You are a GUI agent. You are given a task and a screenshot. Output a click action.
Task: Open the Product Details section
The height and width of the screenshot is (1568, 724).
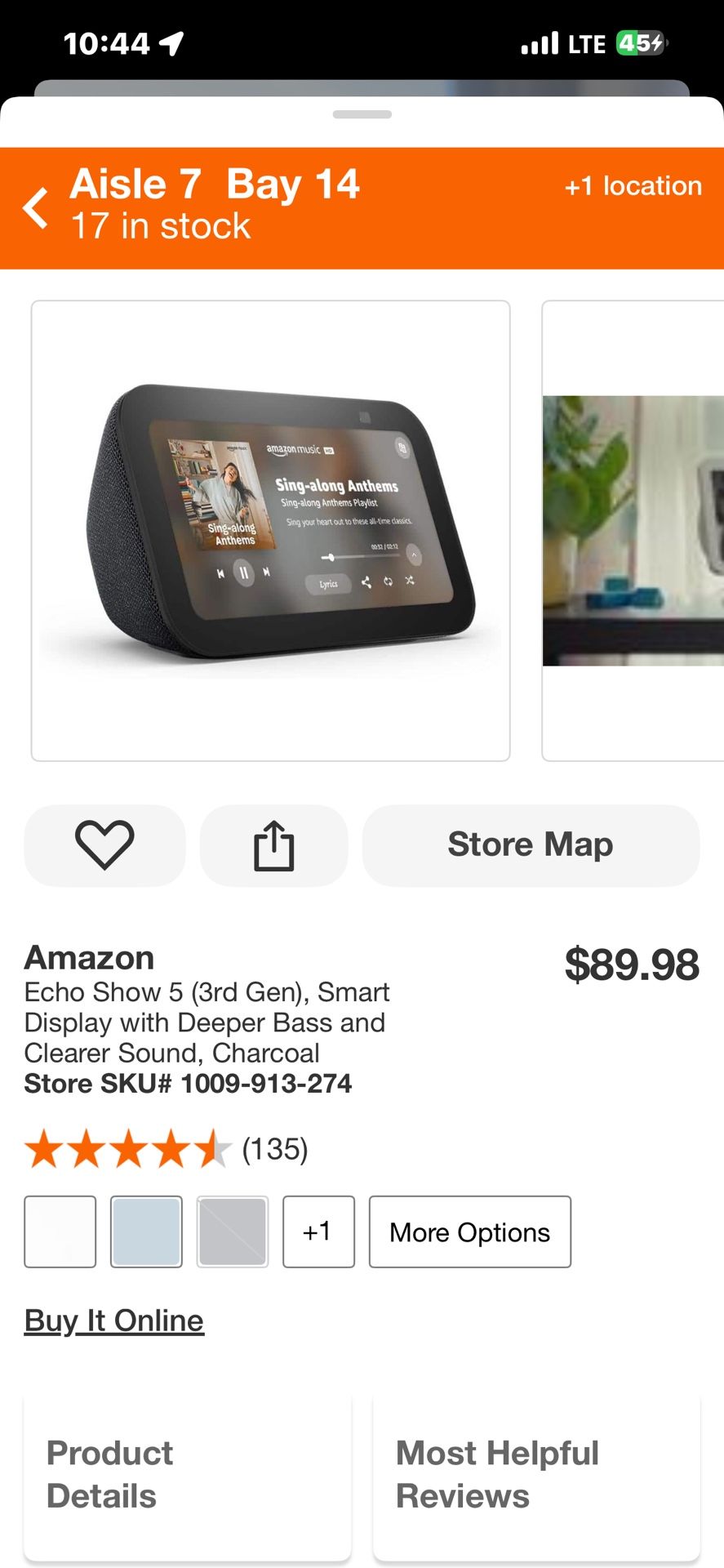pyautogui.click(x=188, y=1474)
